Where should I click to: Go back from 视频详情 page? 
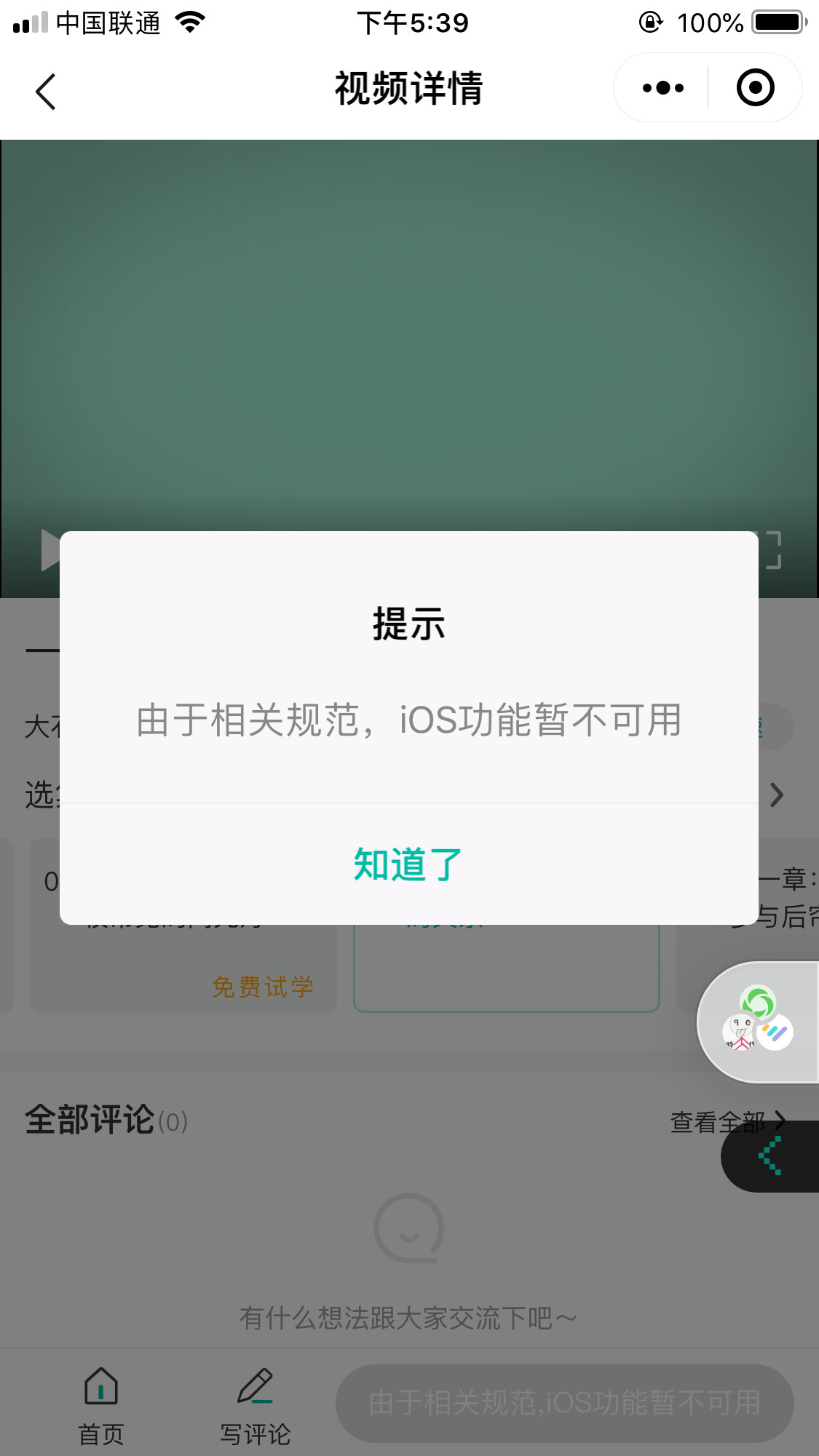[x=46, y=92]
